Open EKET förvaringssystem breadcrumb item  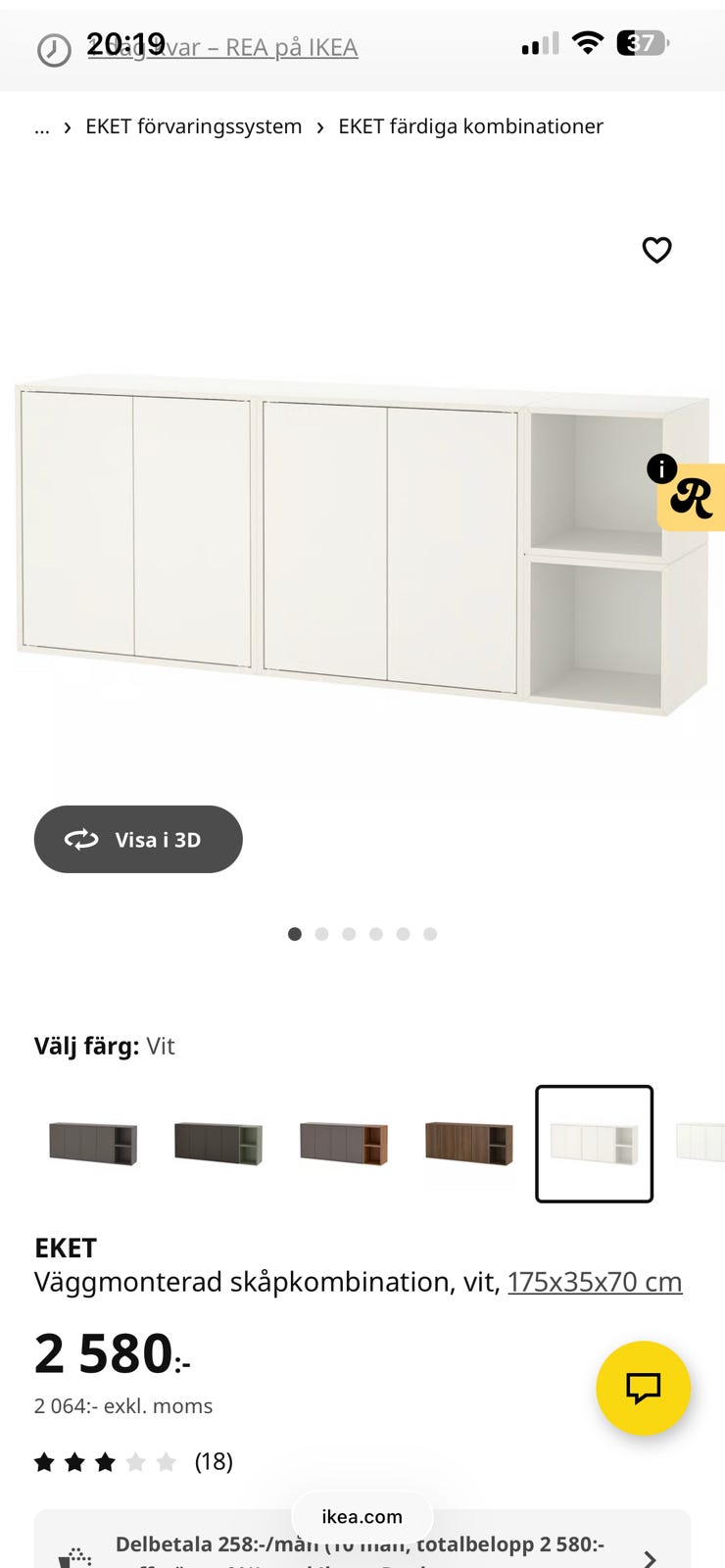coord(193,126)
